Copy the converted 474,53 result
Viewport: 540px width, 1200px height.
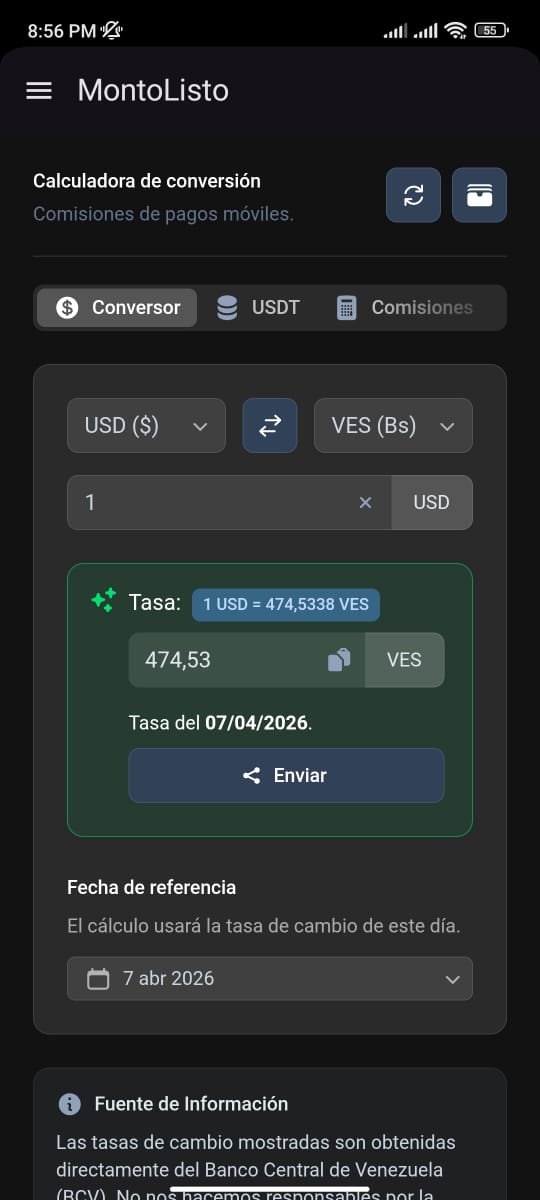pyautogui.click(x=340, y=660)
